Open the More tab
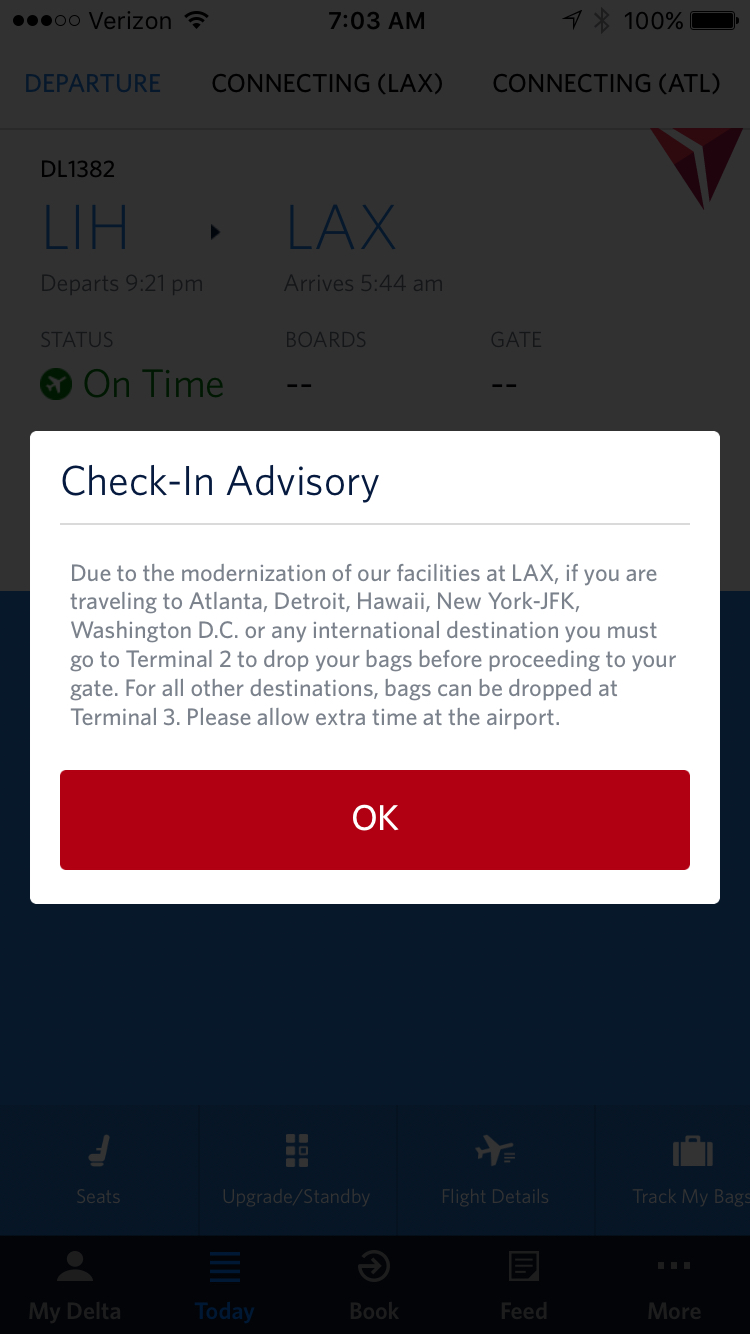The image size is (750, 1334). click(x=674, y=1285)
